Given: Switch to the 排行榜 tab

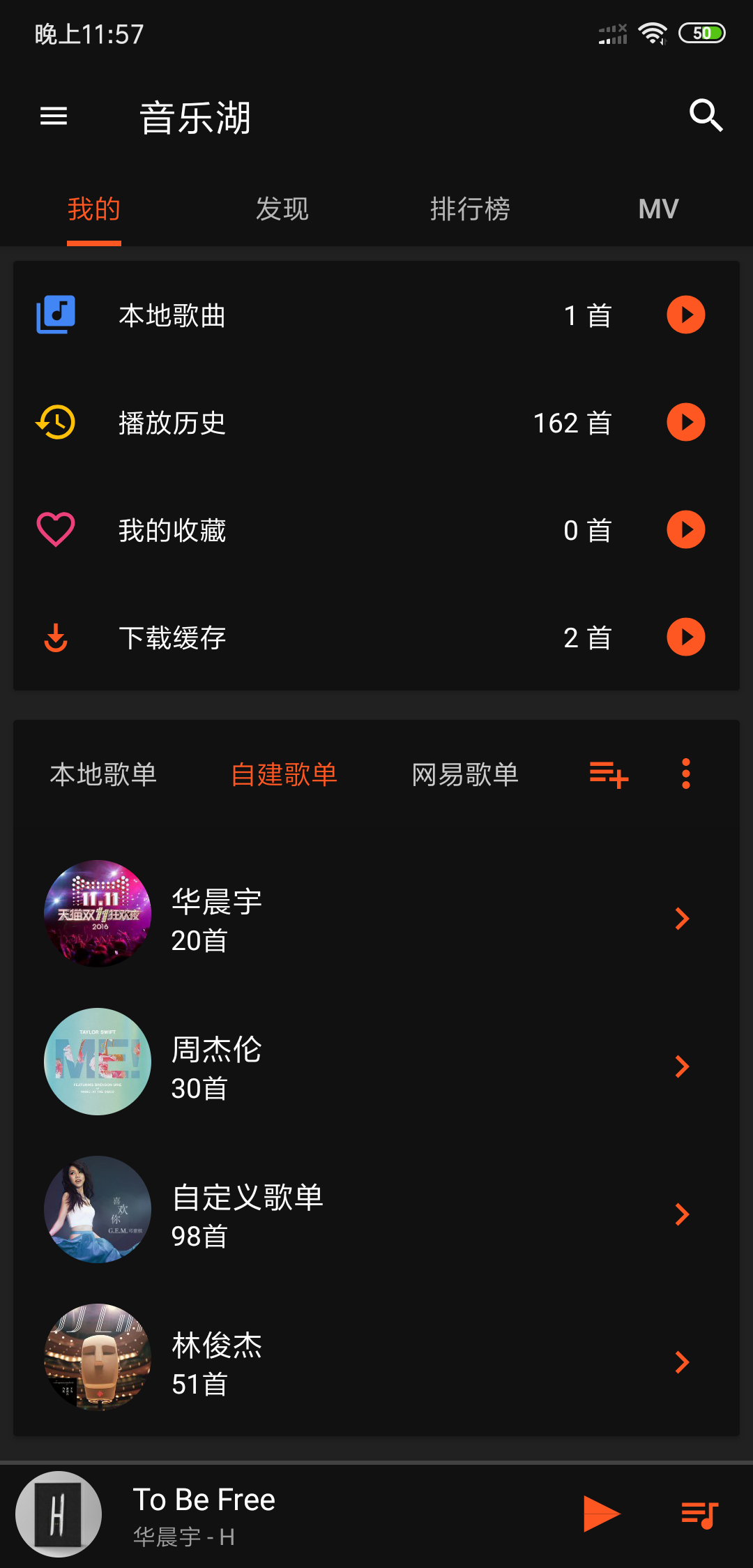Looking at the screenshot, I should (x=470, y=209).
